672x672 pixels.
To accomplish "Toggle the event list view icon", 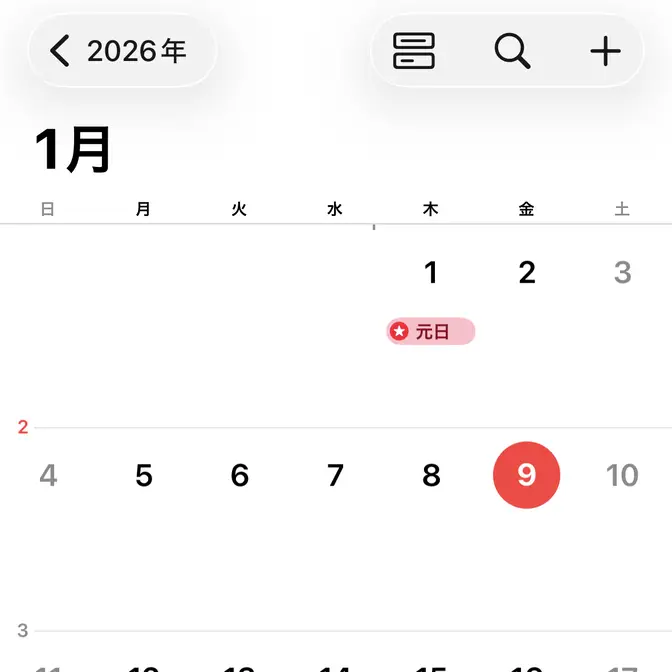I will coord(414,51).
